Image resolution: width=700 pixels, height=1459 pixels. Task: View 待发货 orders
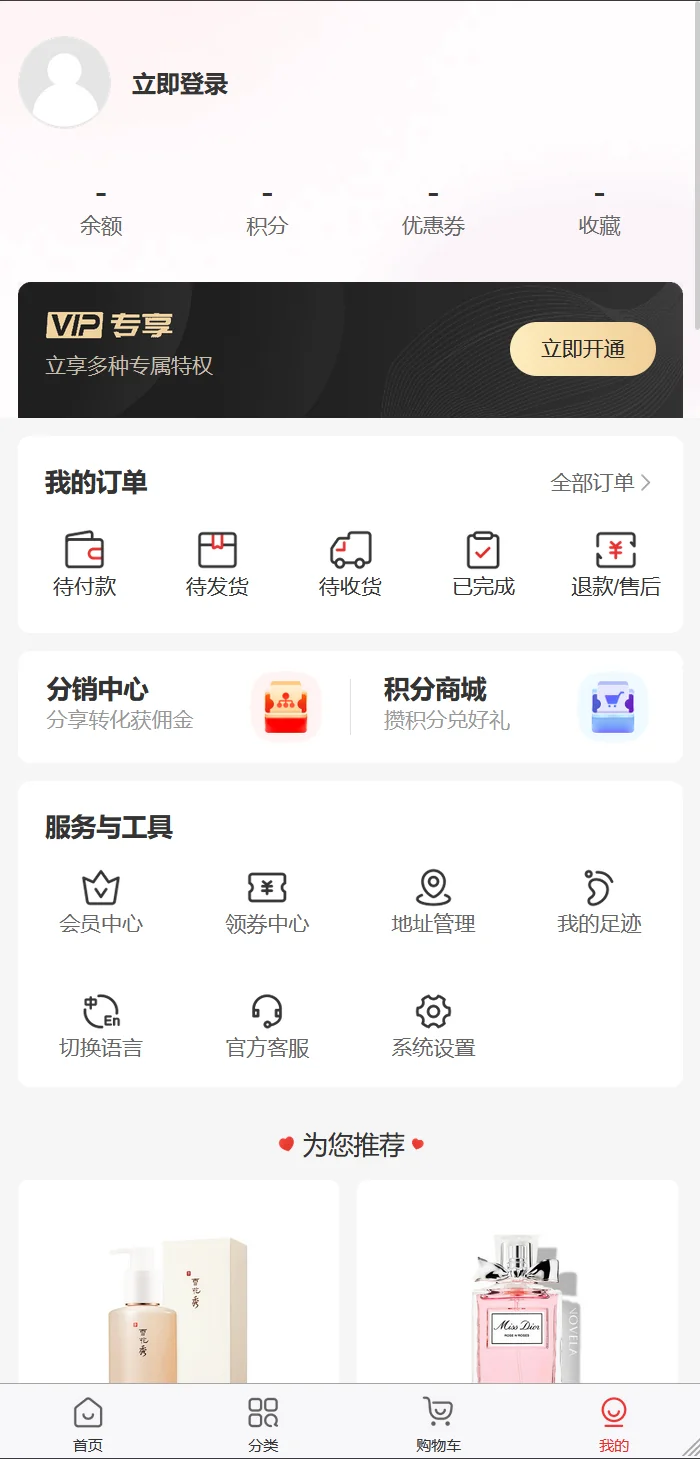[217, 564]
